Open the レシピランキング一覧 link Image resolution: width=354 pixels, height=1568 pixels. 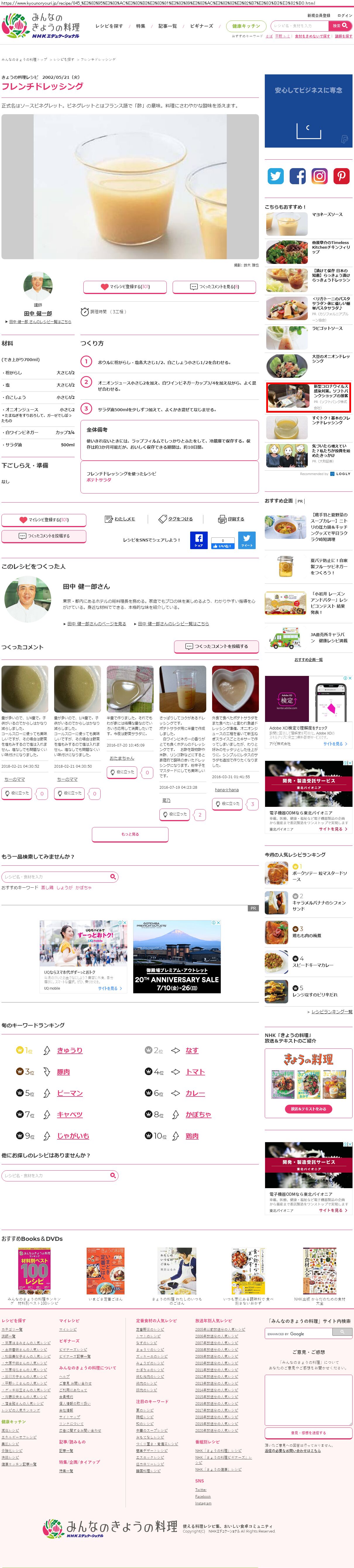331,1012
